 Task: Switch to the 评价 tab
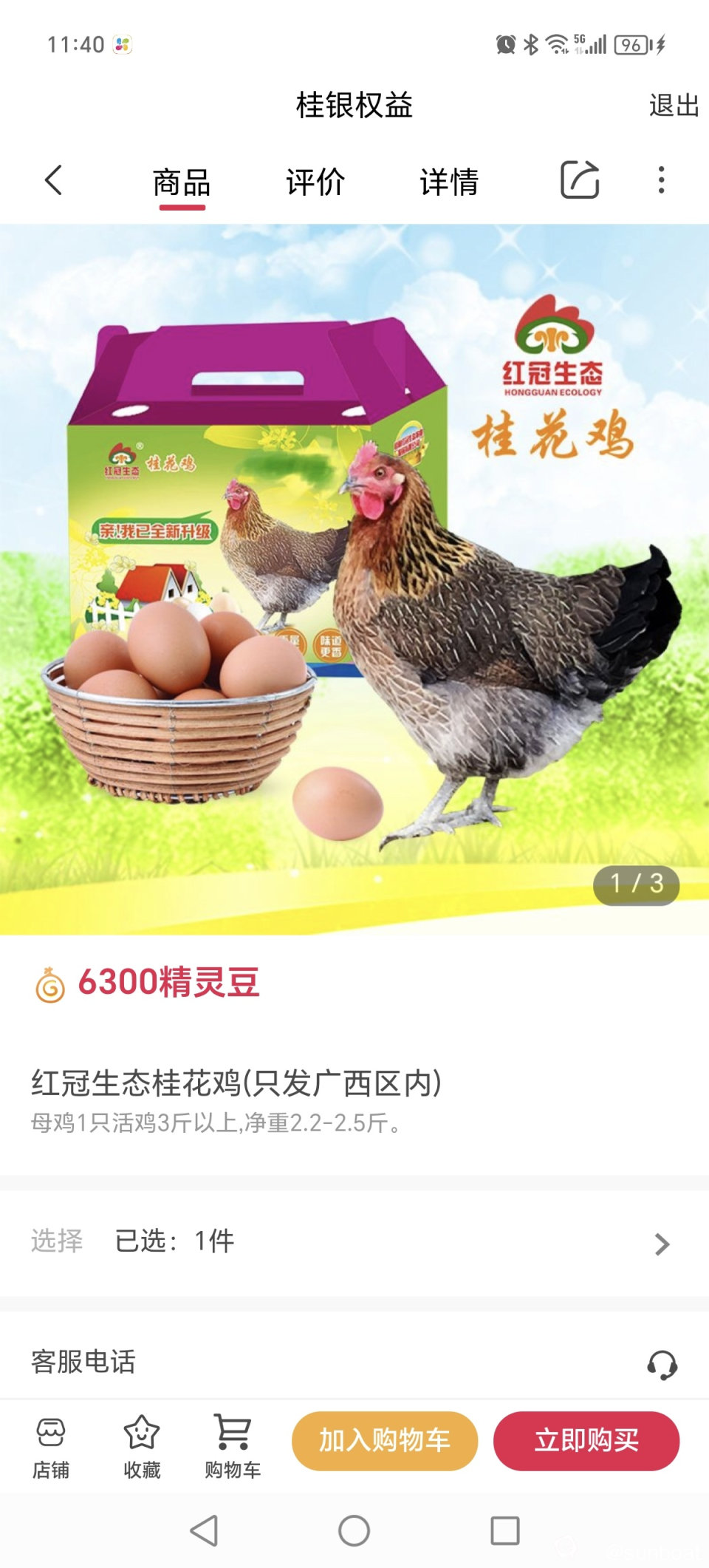coord(315,182)
